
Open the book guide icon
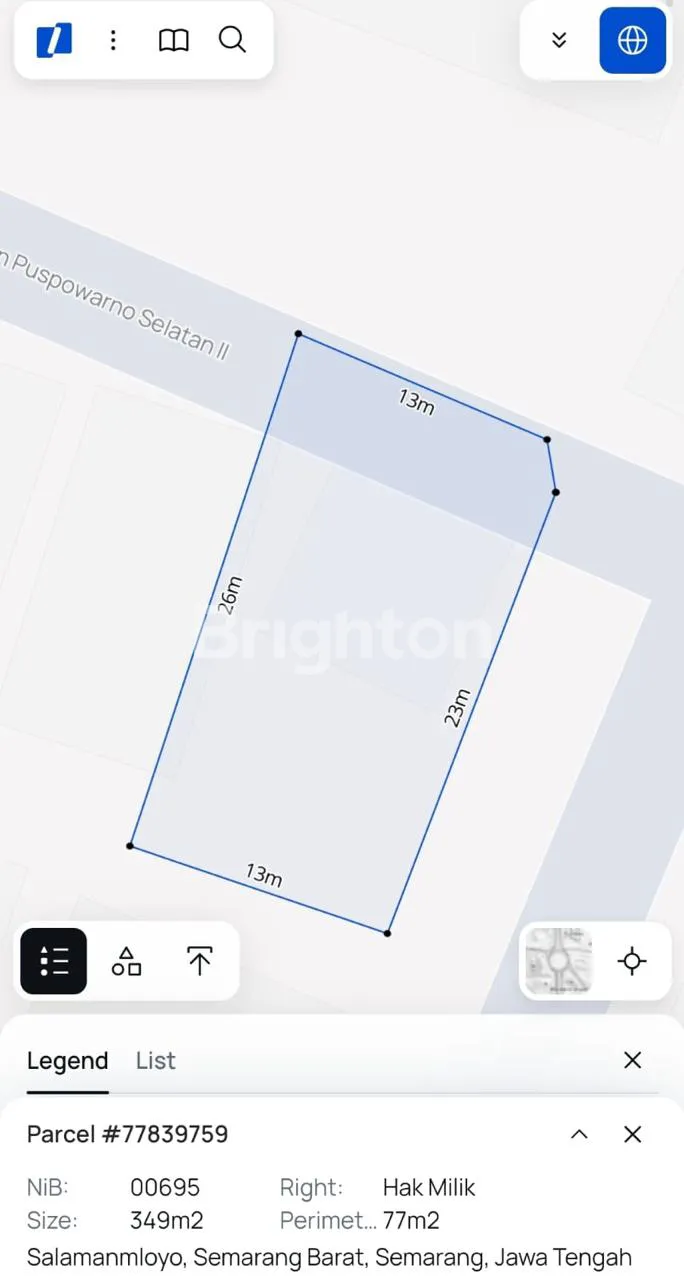(x=173, y=40)
